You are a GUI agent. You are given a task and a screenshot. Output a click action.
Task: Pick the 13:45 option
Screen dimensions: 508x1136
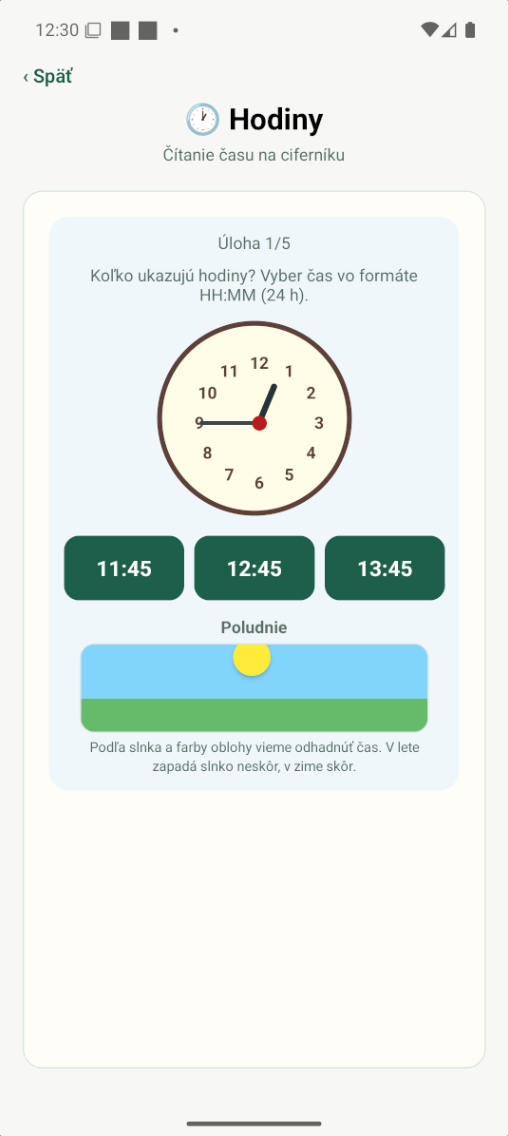[385, 568]
